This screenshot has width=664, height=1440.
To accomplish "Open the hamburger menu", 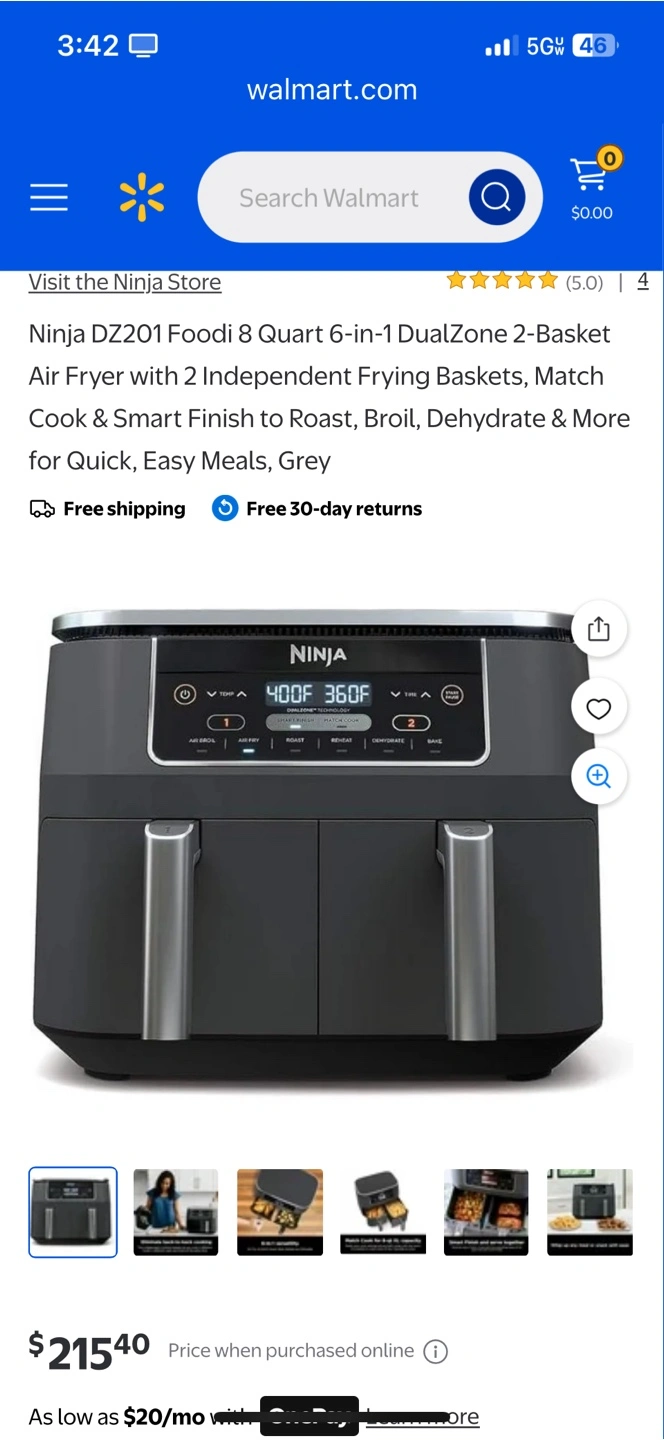I will (x=49, y=197).
